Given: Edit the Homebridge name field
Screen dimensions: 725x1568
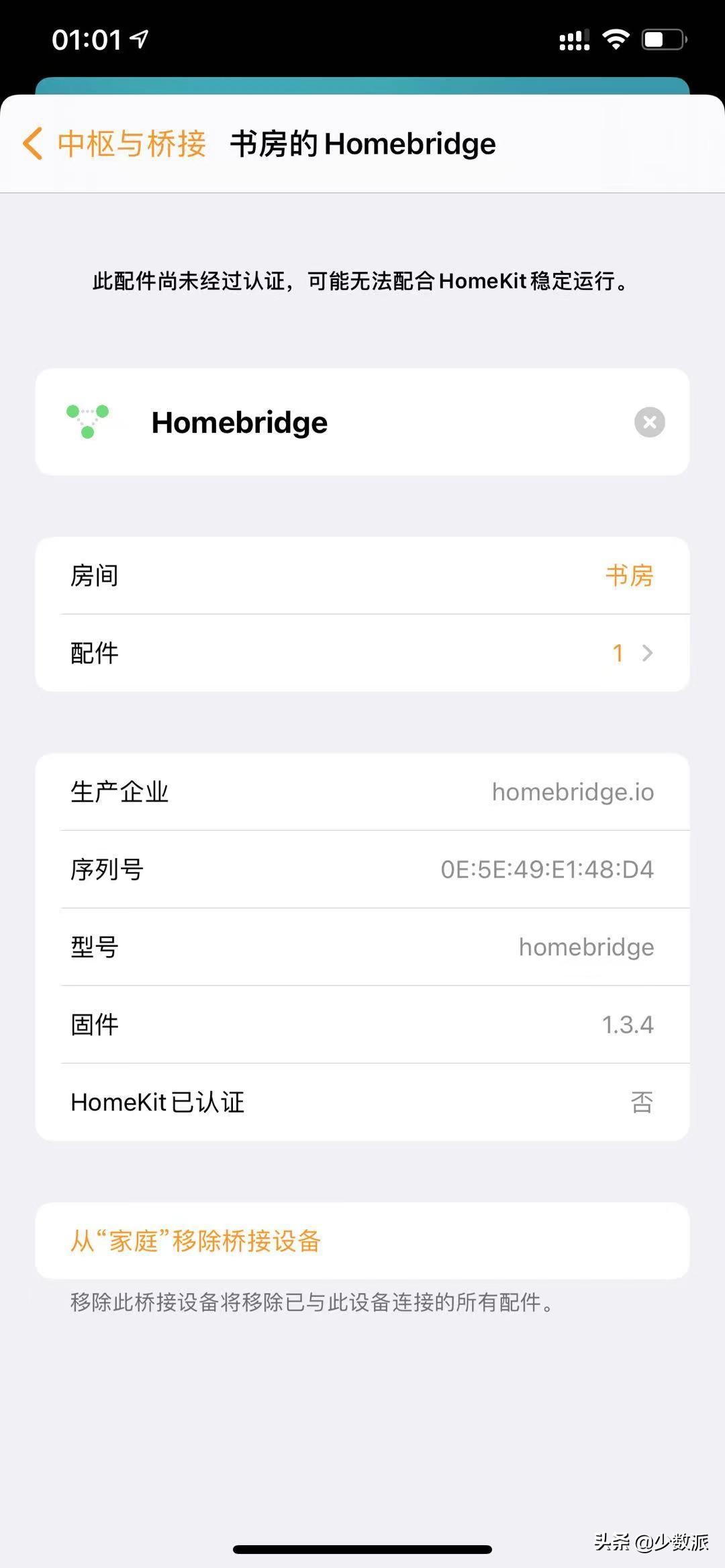Looking at the screenshot, I should (x=240, y=421).
